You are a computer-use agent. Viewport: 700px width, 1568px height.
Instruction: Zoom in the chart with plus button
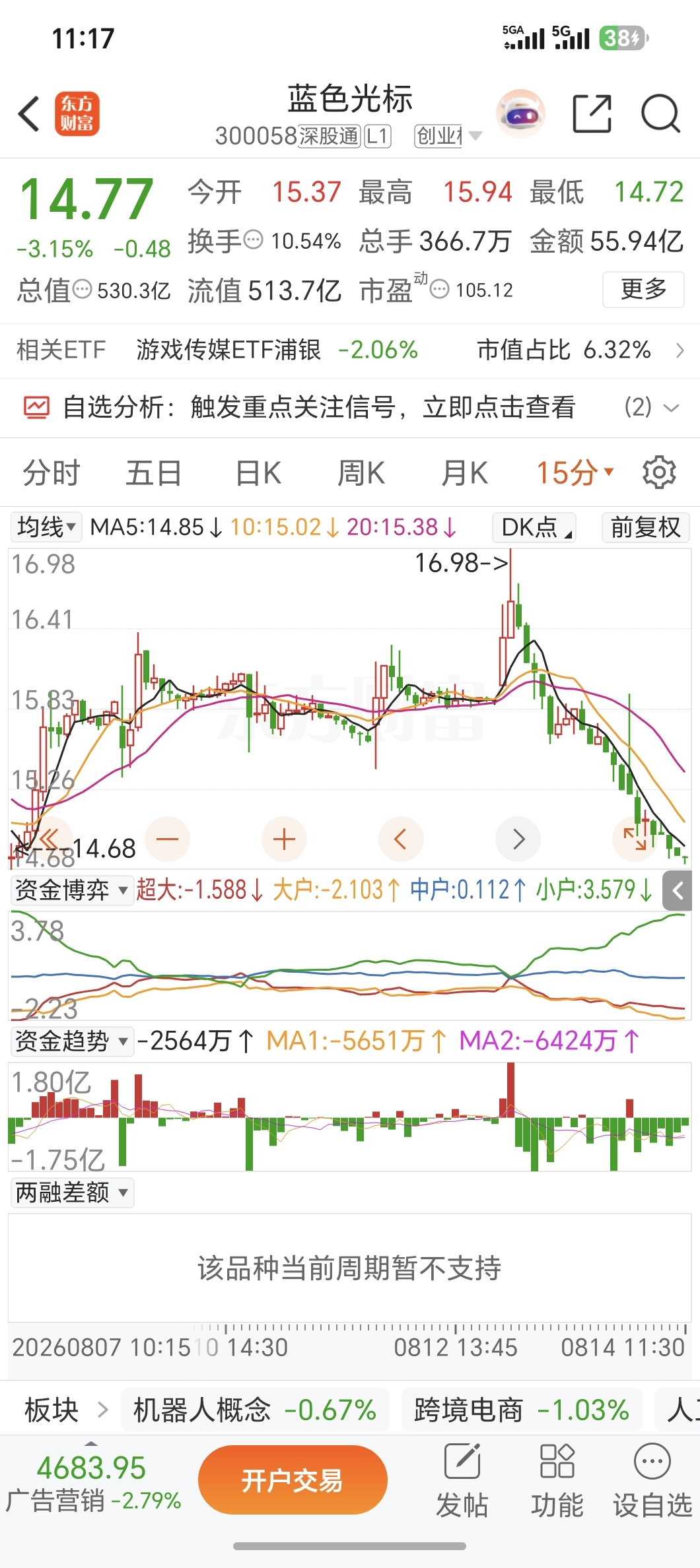coord(284,839)
